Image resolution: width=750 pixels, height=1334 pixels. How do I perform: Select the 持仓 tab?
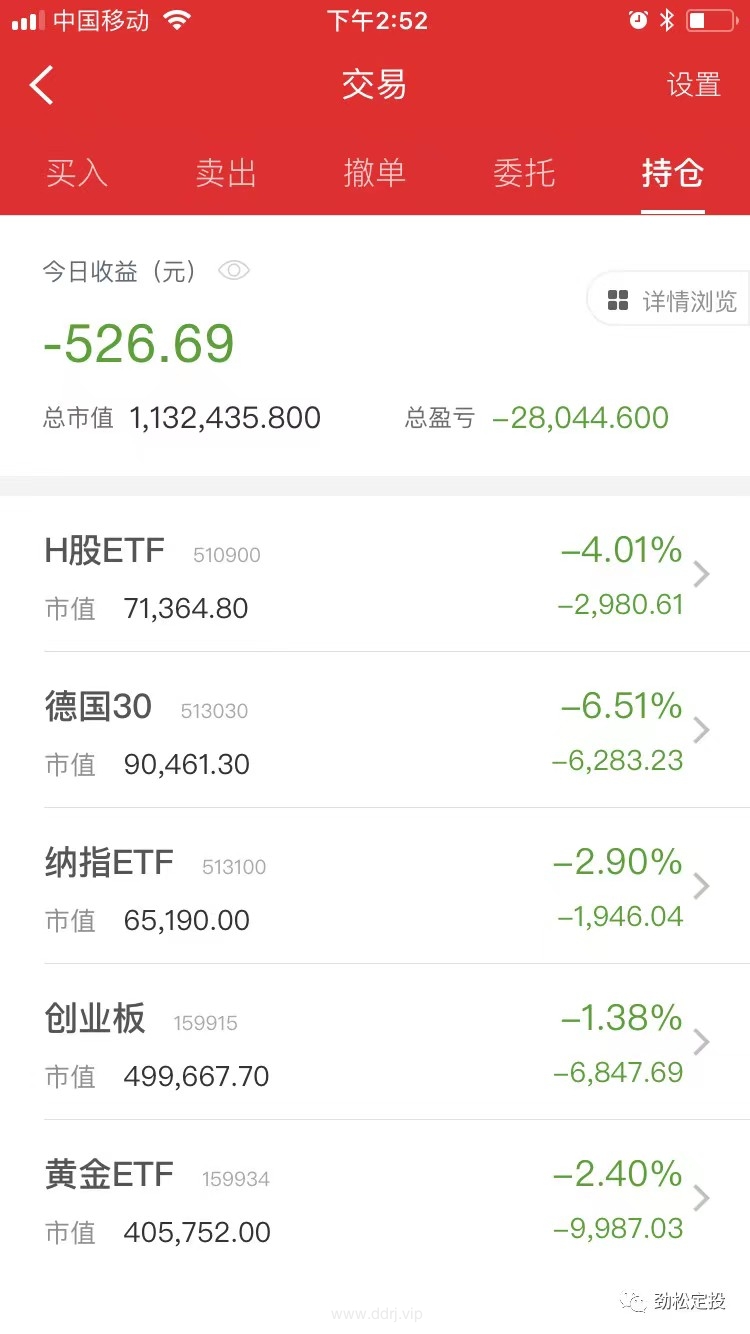pyautogui.click(x=673, y=173)
